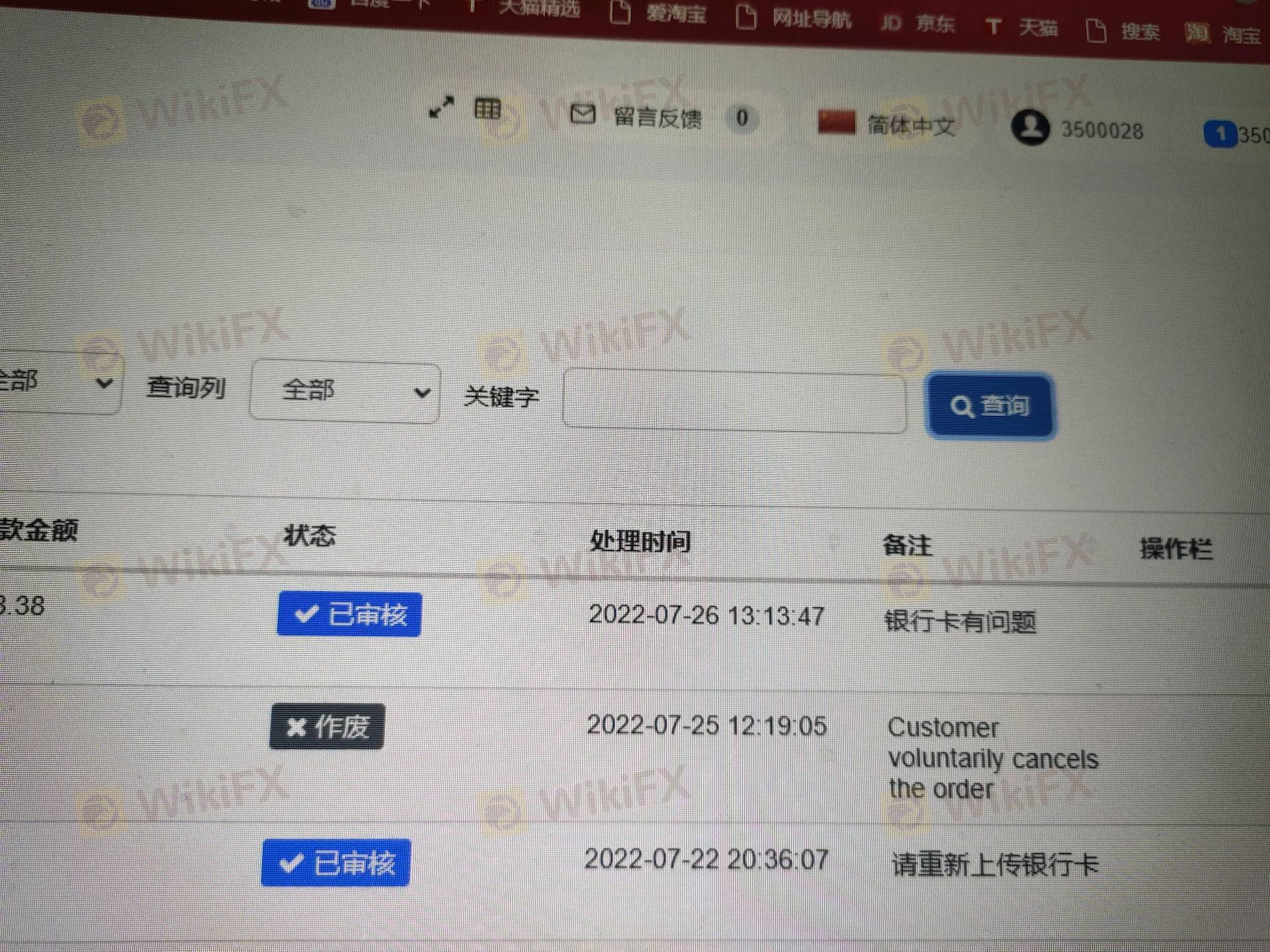Open the 京东 bookmark
Screen dimensions: 1270x952
(x=919, y=24)
